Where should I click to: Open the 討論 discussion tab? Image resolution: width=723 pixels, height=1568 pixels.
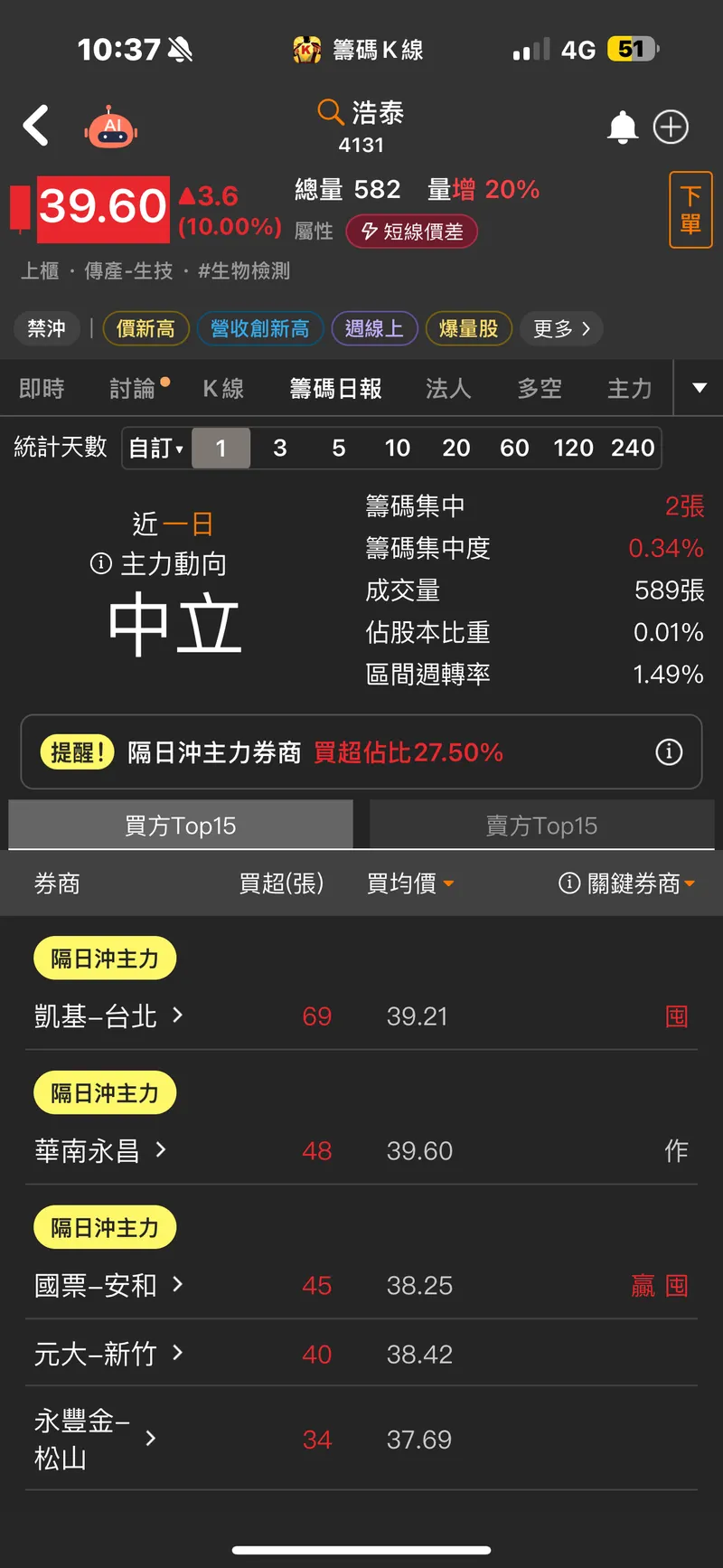click(x=136, y=389)
